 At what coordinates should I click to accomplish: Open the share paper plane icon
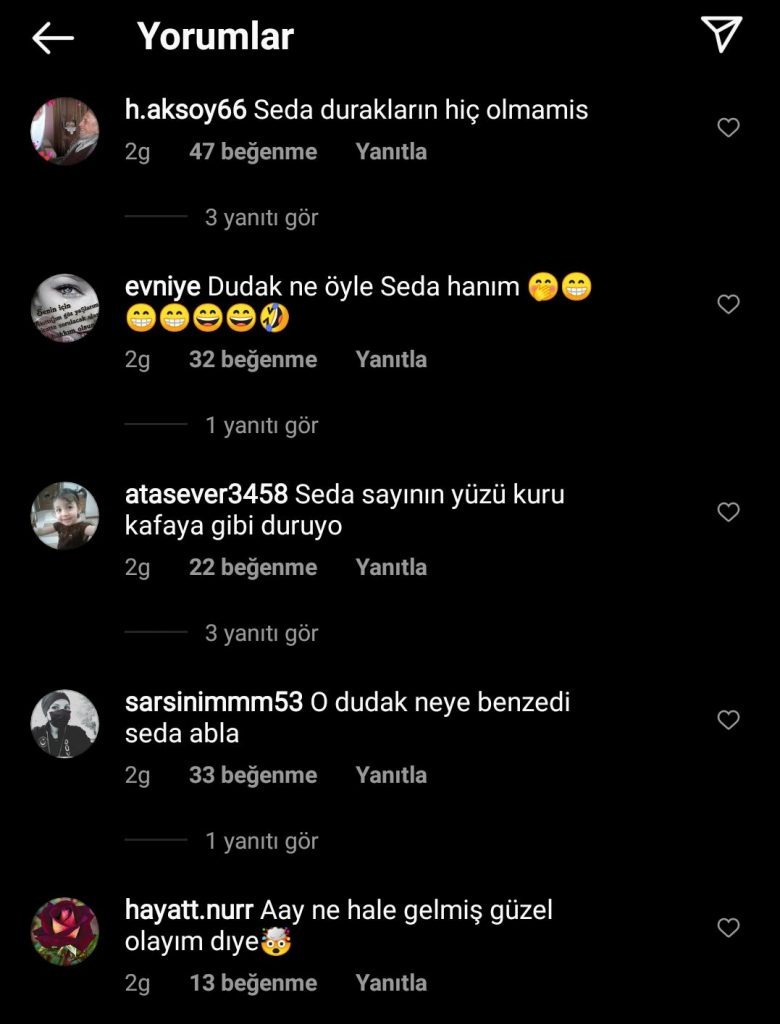coord(721,34)
